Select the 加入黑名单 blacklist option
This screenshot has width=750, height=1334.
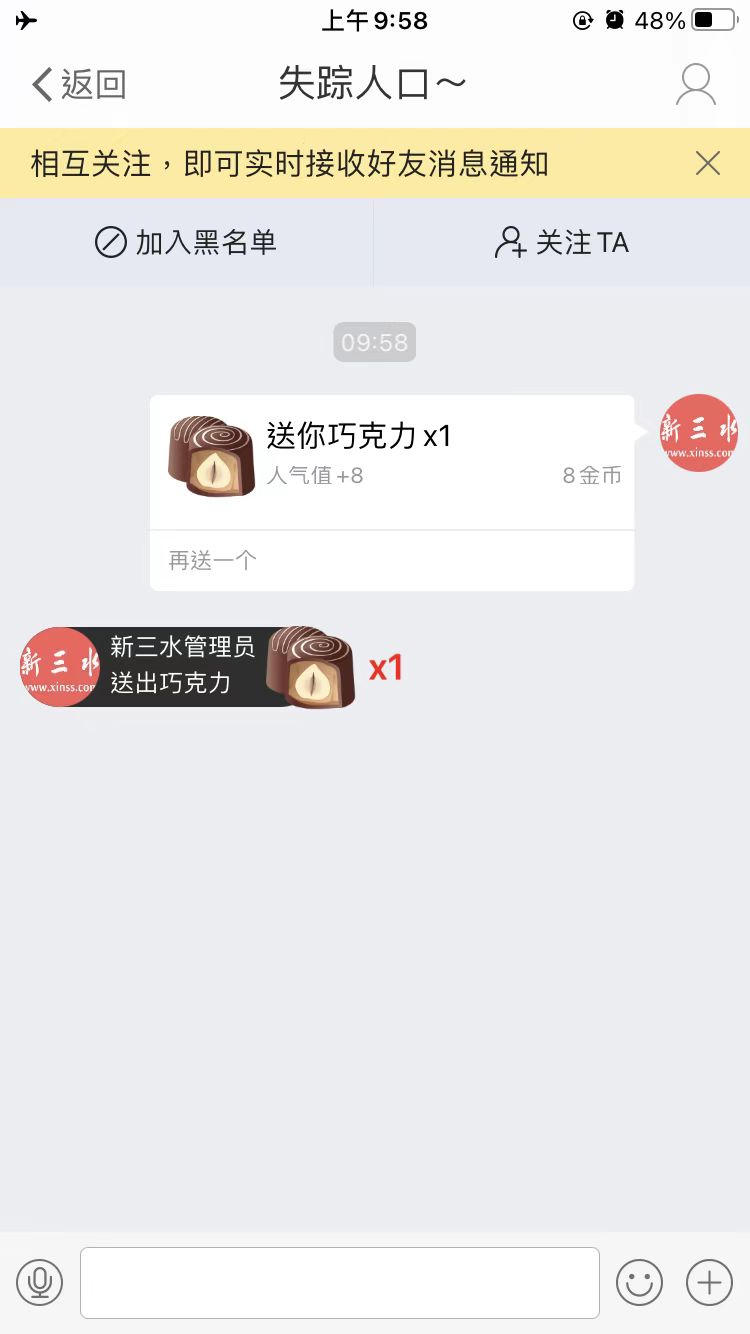click(x=185, y=242)
